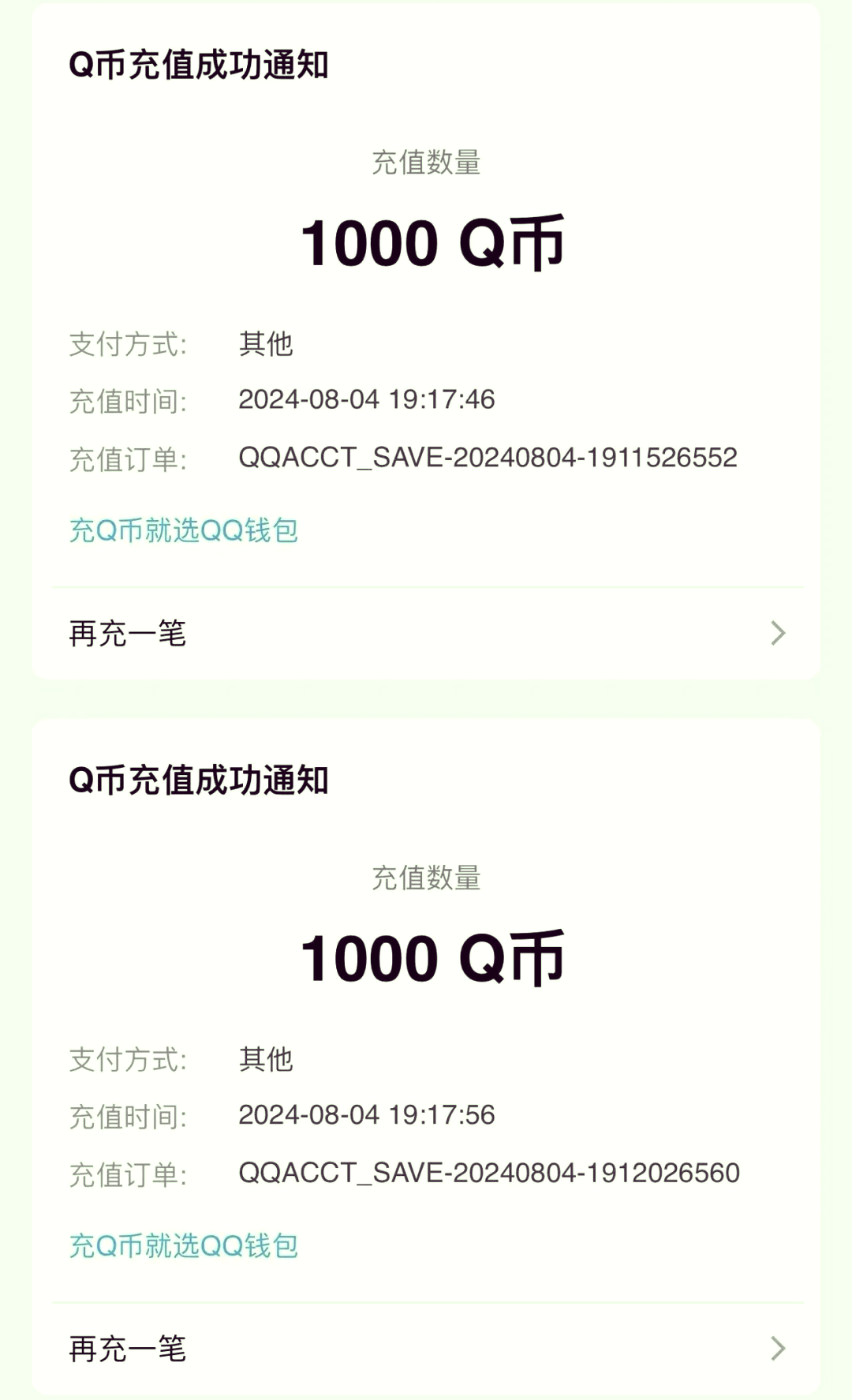Screen dimensions: 852x1400
Task: Select order number QQACCT_SAVE-20240804-1911526552
Action: pos(488,458)
